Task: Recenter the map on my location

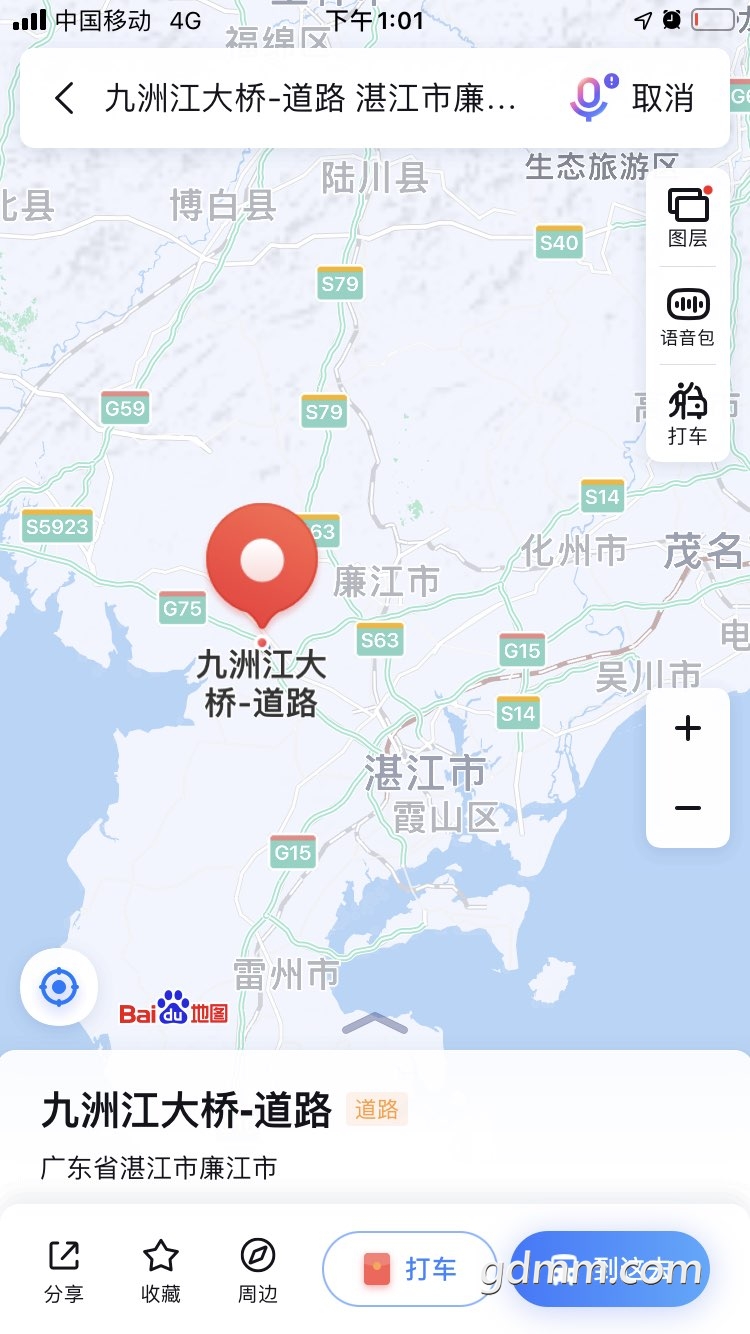Action: pyautogui.click(x=59, y=987)
